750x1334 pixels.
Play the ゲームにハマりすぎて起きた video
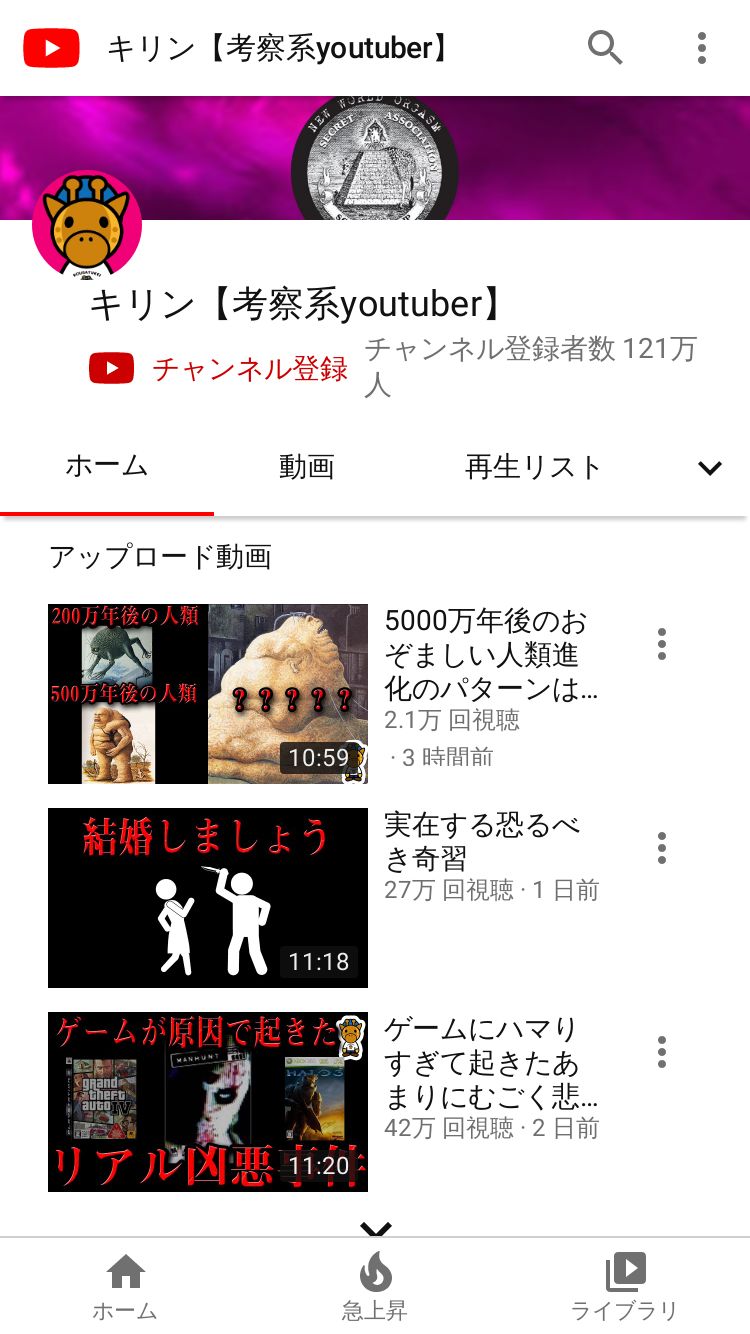[208, 1102]
